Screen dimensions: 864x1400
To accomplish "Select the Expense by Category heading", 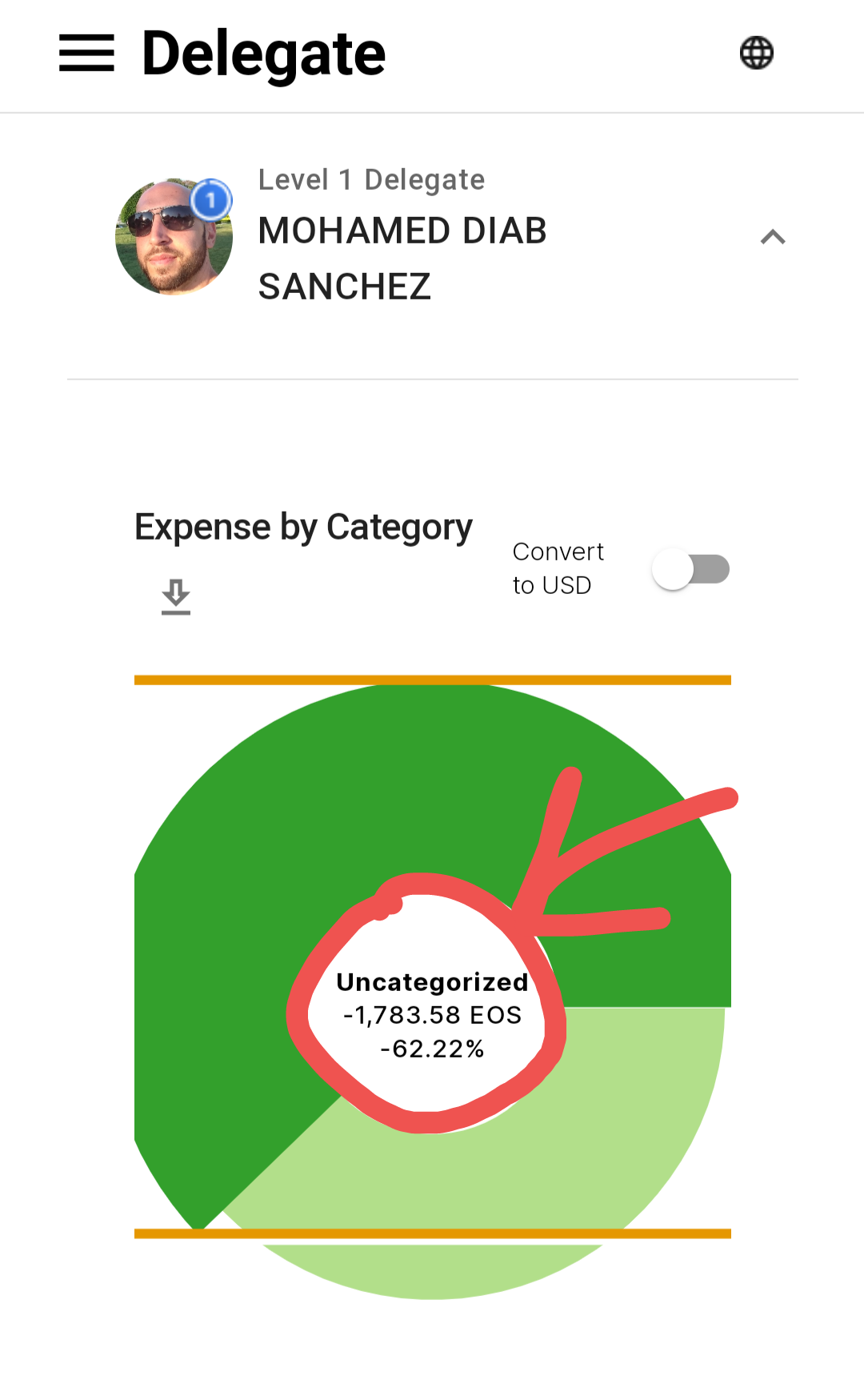I will [303, 527].
